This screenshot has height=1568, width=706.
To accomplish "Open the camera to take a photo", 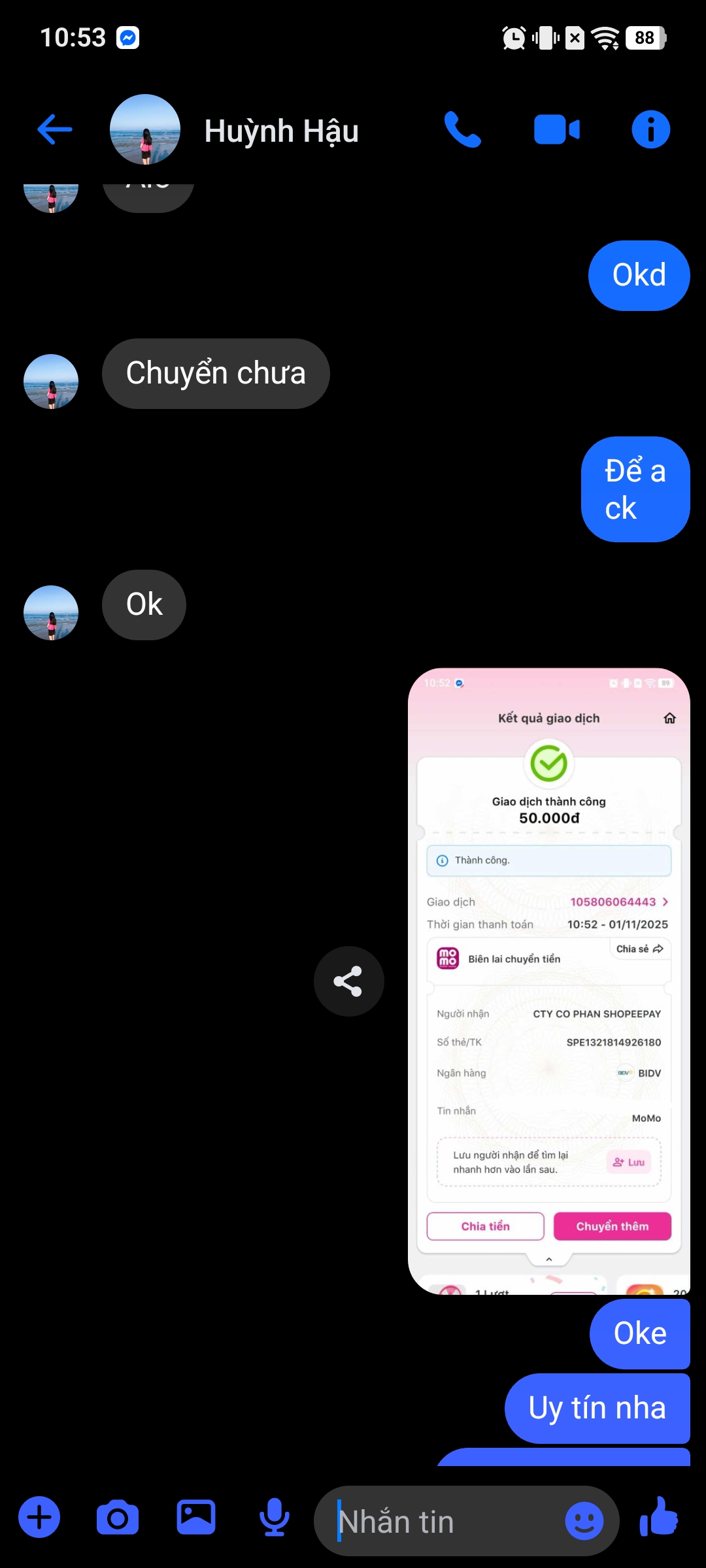I will tap(118, 1518).
